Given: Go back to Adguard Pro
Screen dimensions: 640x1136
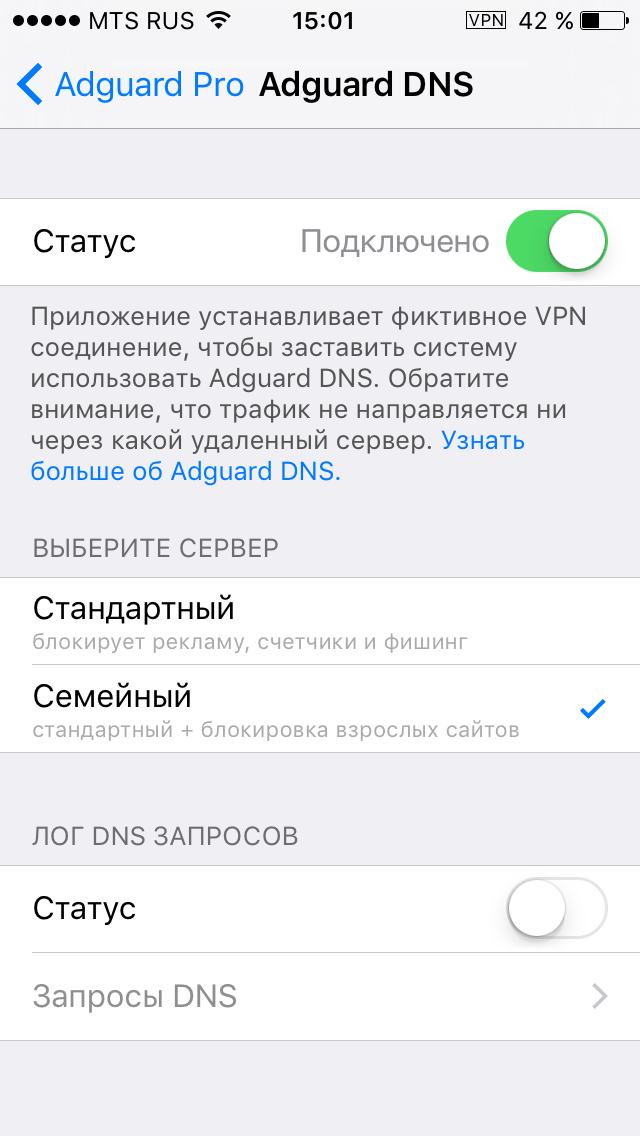Looking at the screenshot, I should [130, 84].
